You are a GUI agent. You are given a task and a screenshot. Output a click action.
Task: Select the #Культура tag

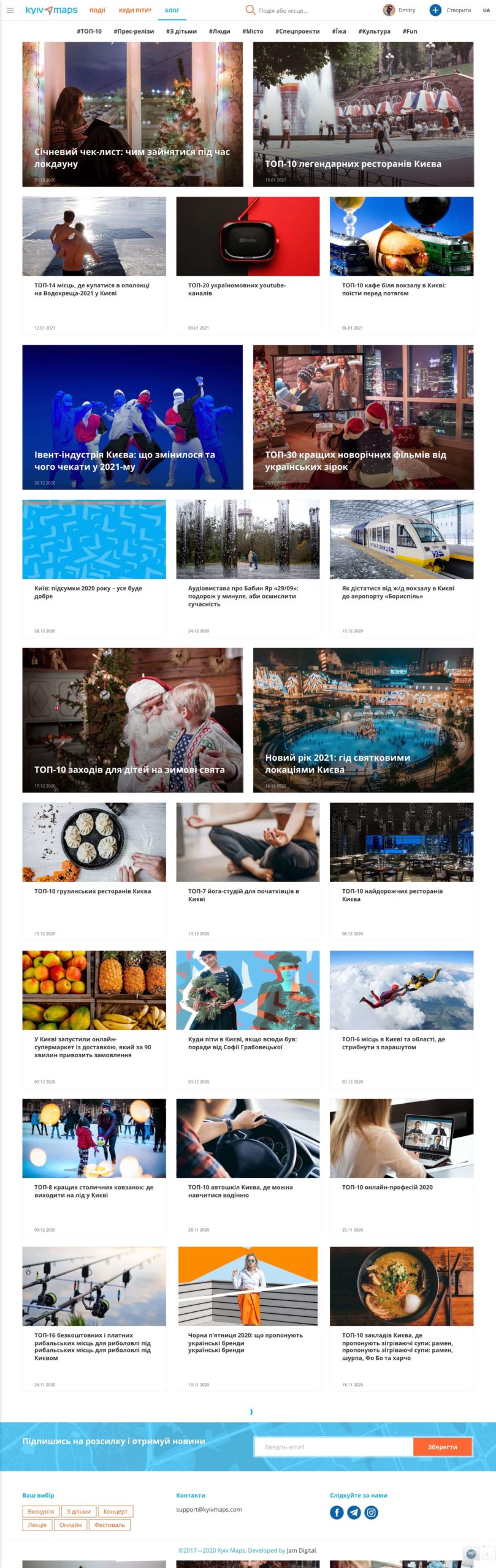coord(374,31)
